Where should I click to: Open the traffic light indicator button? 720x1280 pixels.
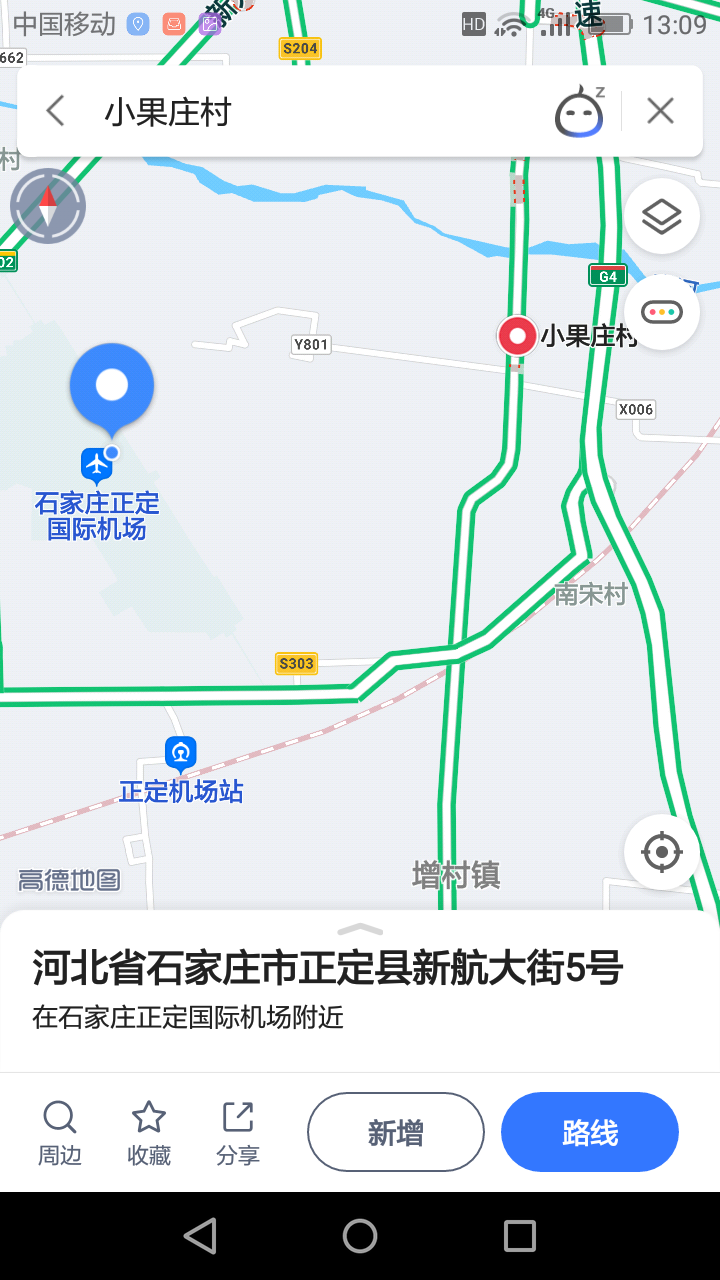pyautogui.click(x=661, y=312)
